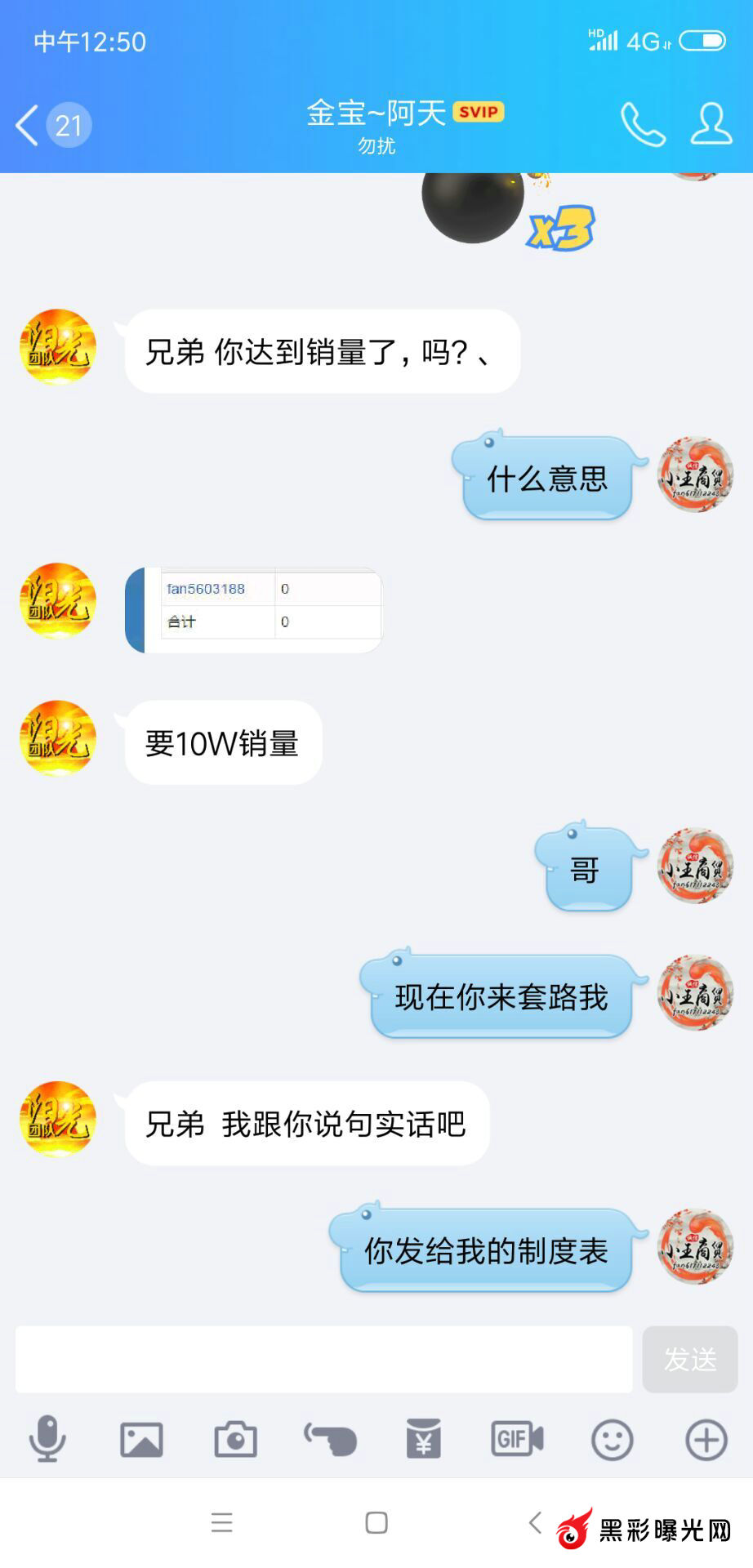Record a voice message with microphone
This screenshot has width=753, height=1568.
pos(47,1439)
